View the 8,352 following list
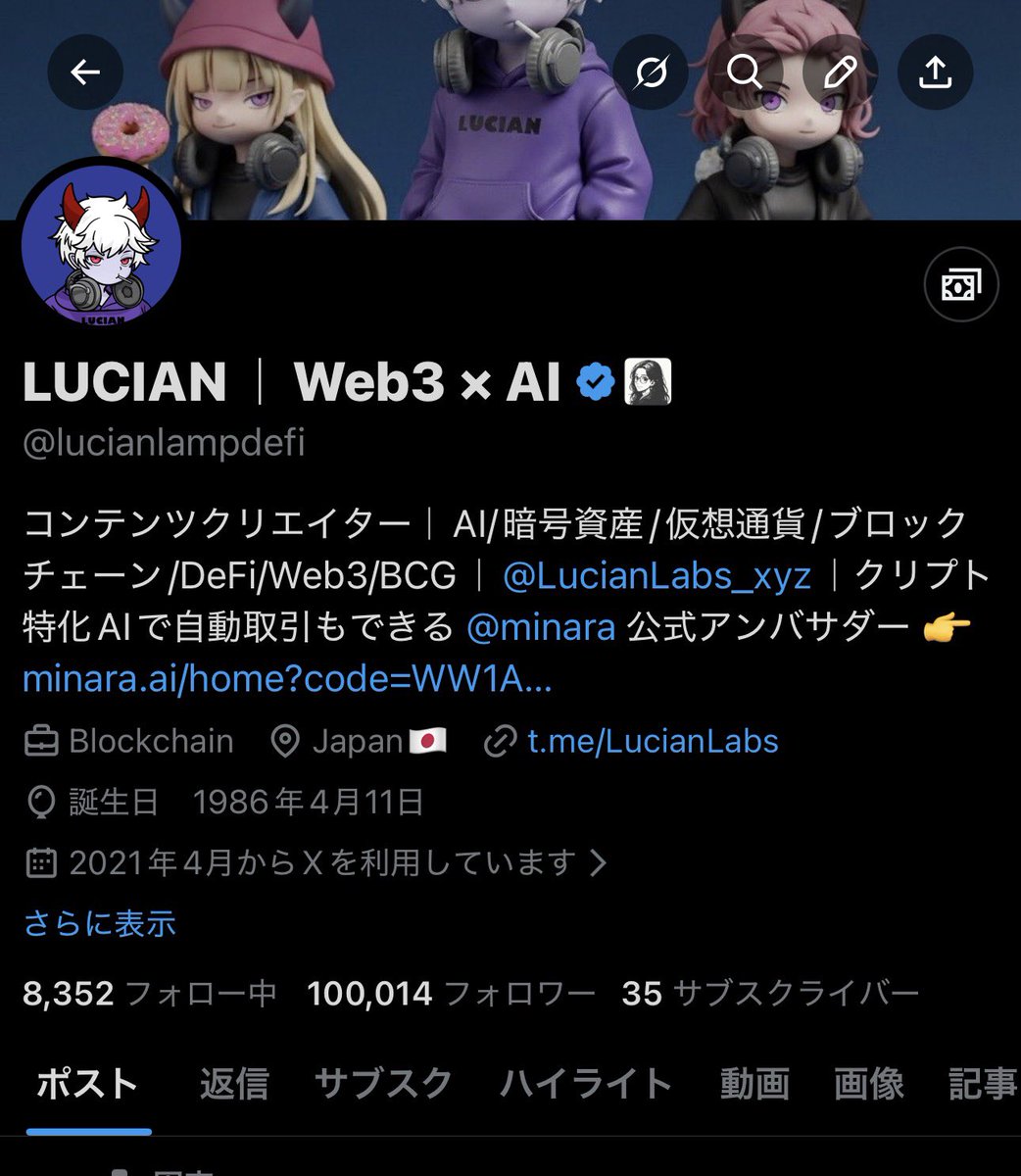Image resolution: width=1021 pixels, height=1176 pixels. tap(149, 994)
